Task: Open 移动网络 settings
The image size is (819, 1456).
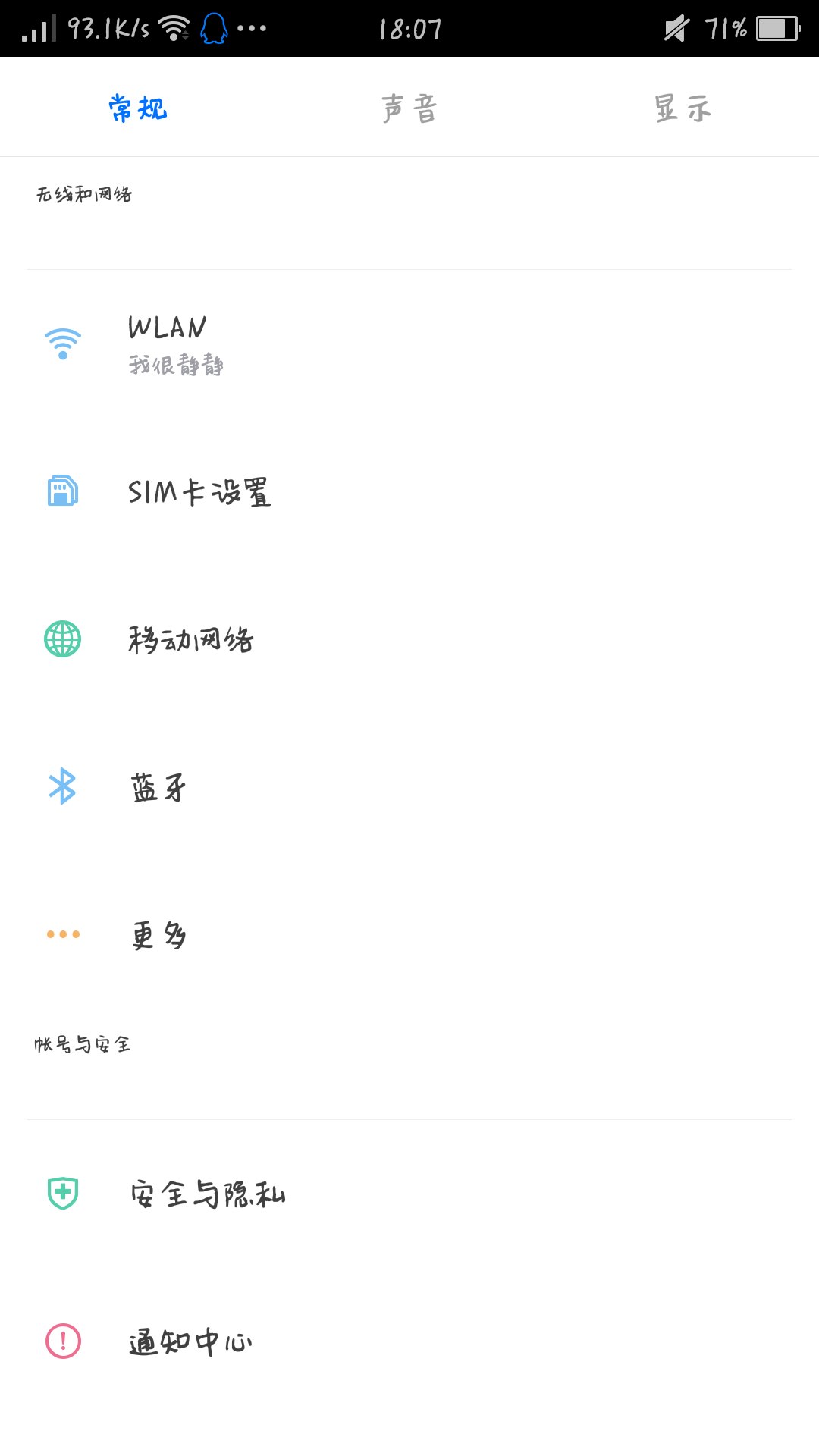Action: tap(409, 639)
